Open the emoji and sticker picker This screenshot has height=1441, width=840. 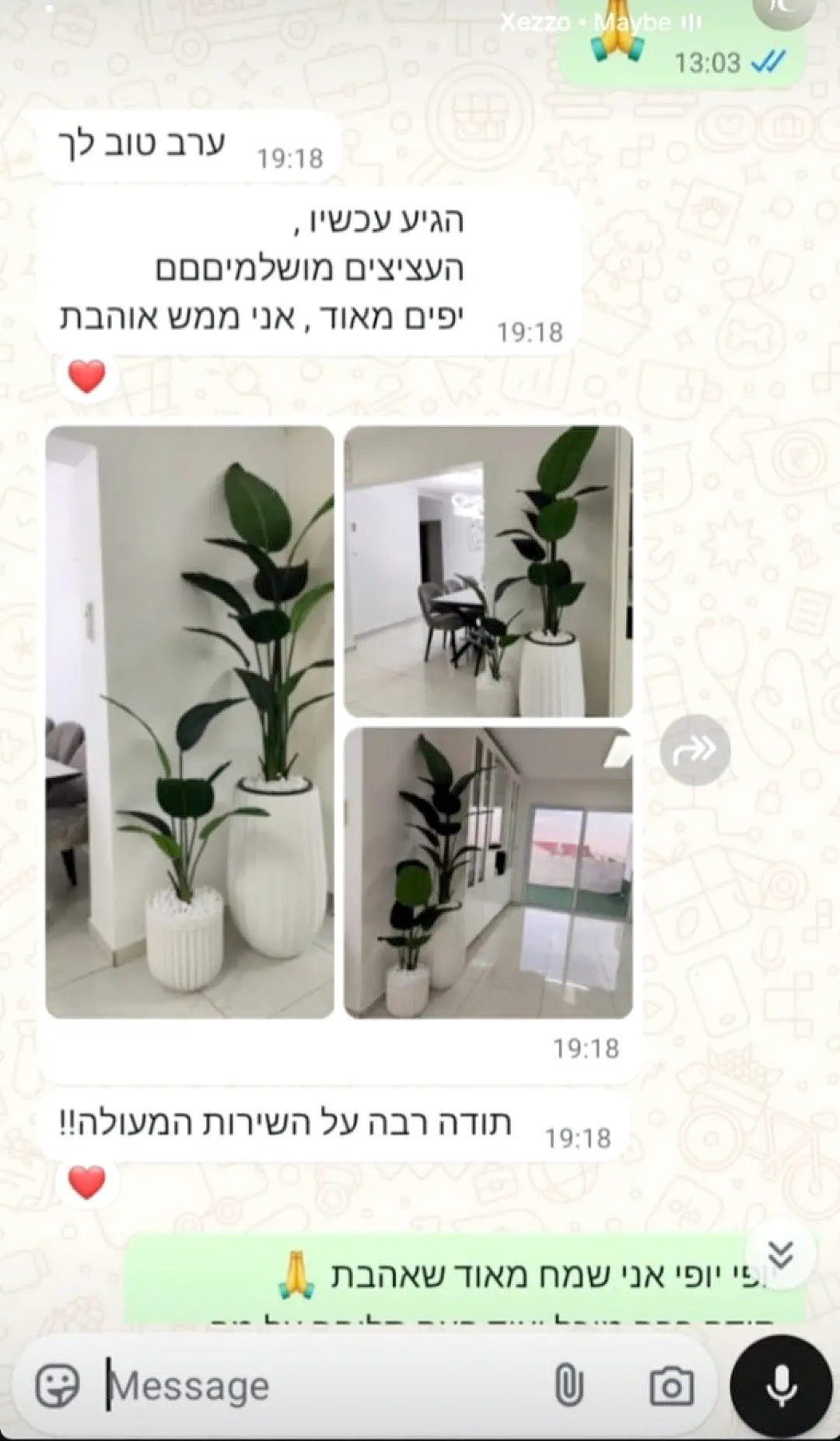(58, 1386)
